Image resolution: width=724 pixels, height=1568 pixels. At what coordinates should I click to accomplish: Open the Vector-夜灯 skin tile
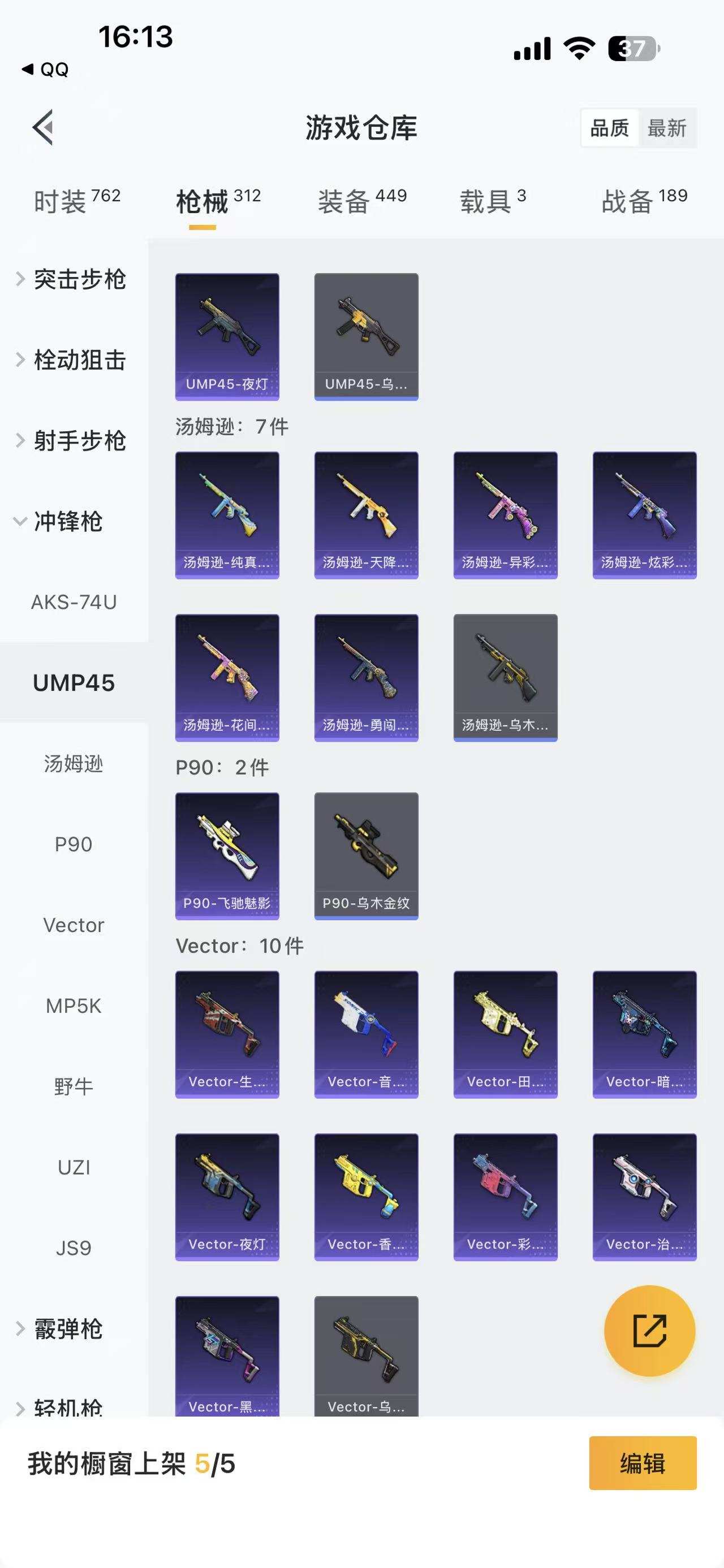(x=227, y=1196)
